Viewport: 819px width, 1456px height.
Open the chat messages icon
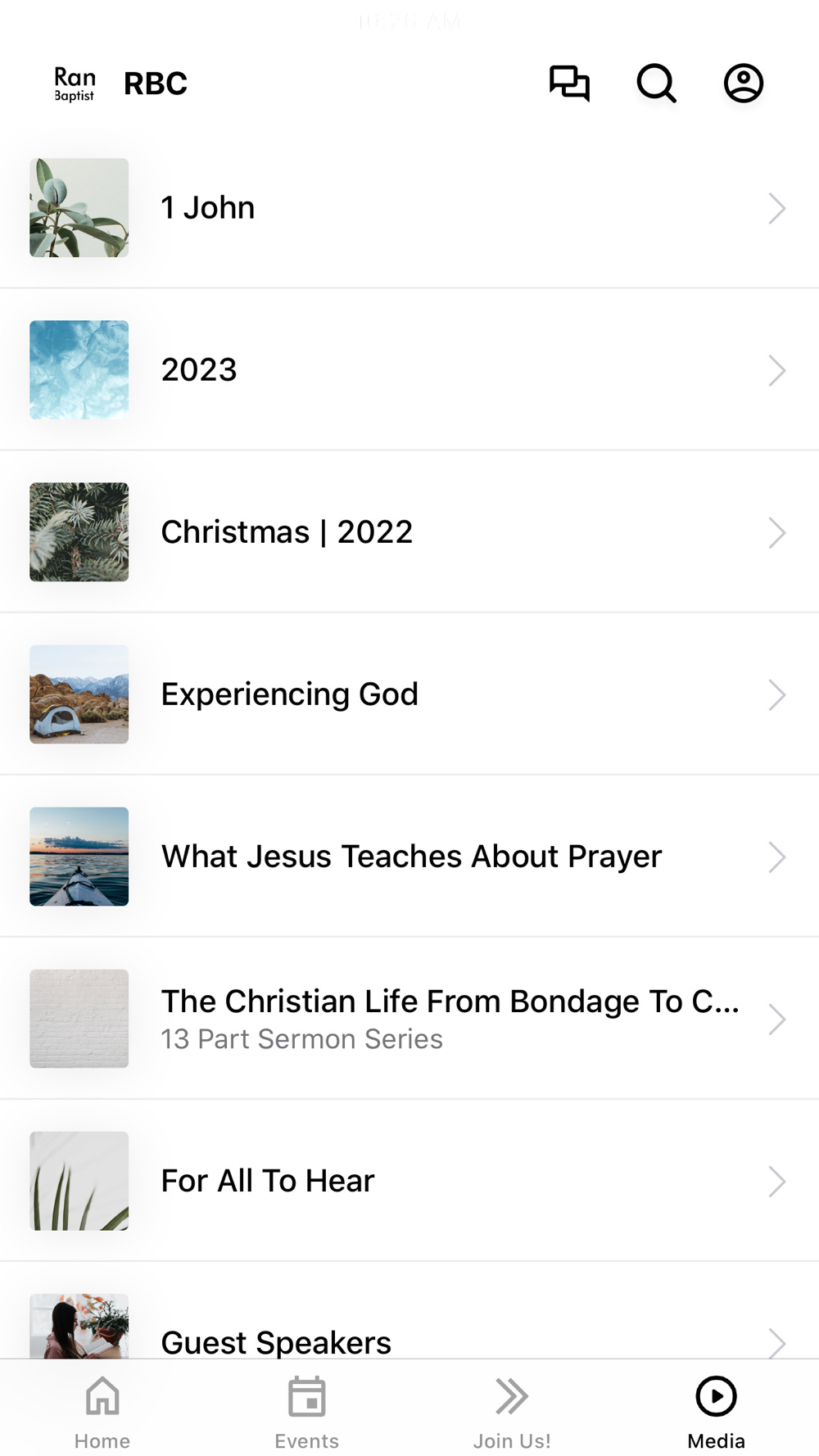click(x=569, y=84)
